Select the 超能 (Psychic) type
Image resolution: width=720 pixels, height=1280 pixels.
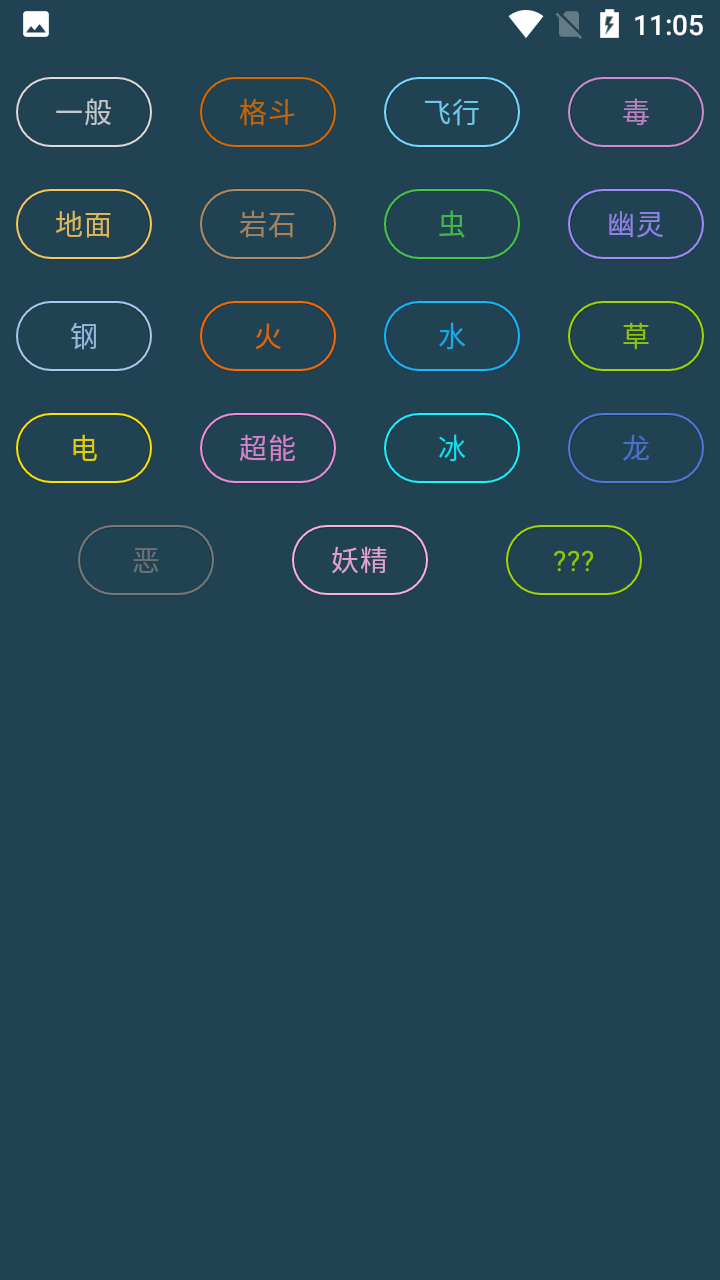tap(268, 448)
